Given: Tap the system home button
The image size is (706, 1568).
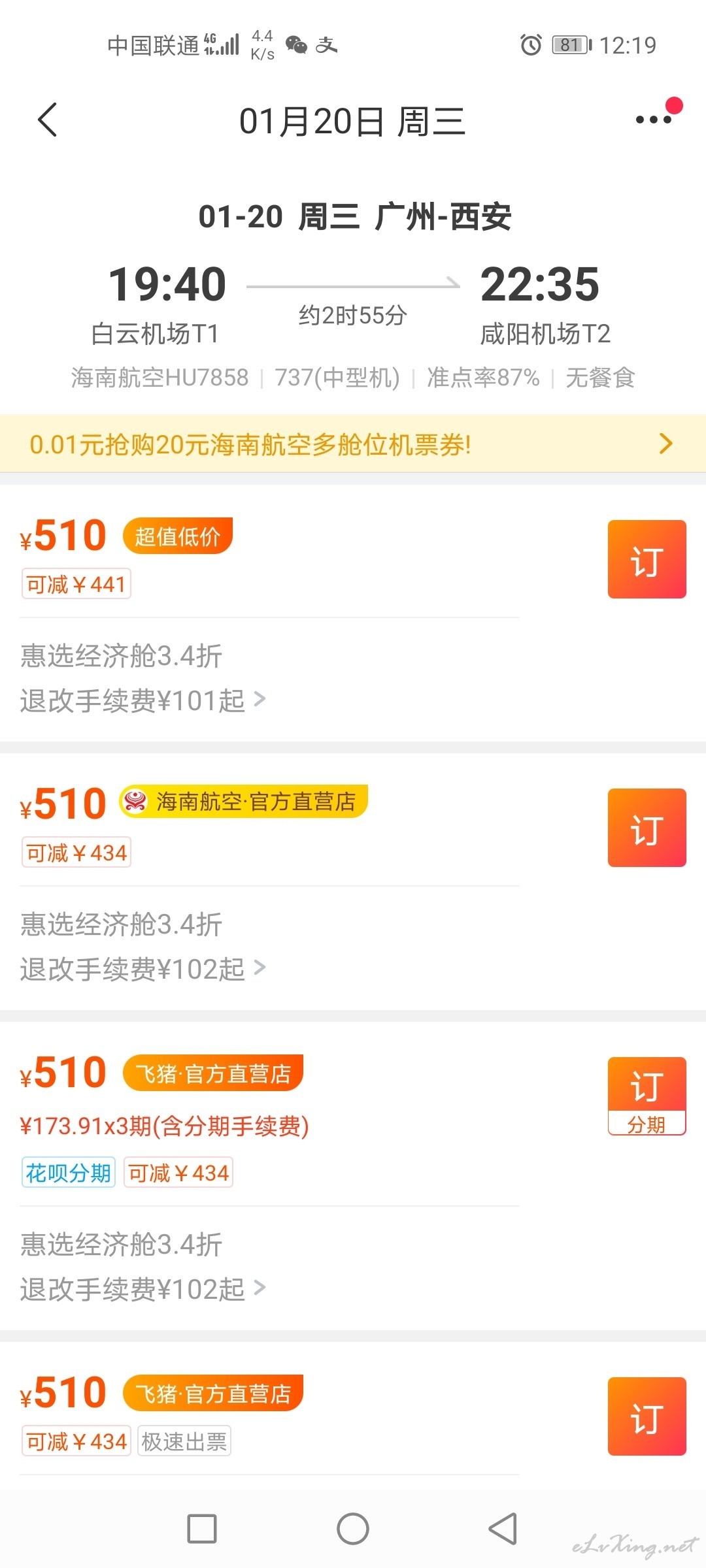Looking at the screenshot, I should pyautogui.click(x=353, y=1529).
